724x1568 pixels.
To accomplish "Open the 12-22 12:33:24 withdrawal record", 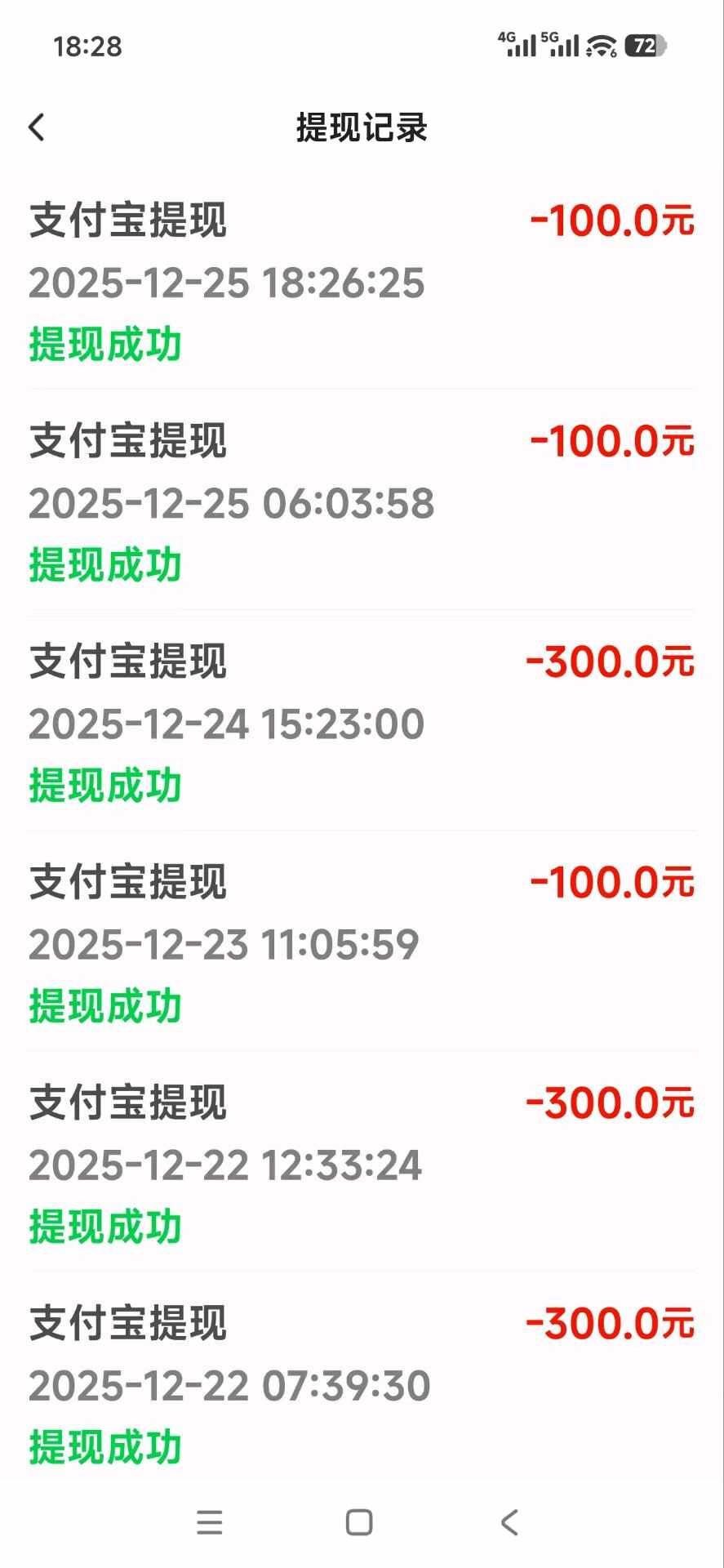I will click(226, 1166).
